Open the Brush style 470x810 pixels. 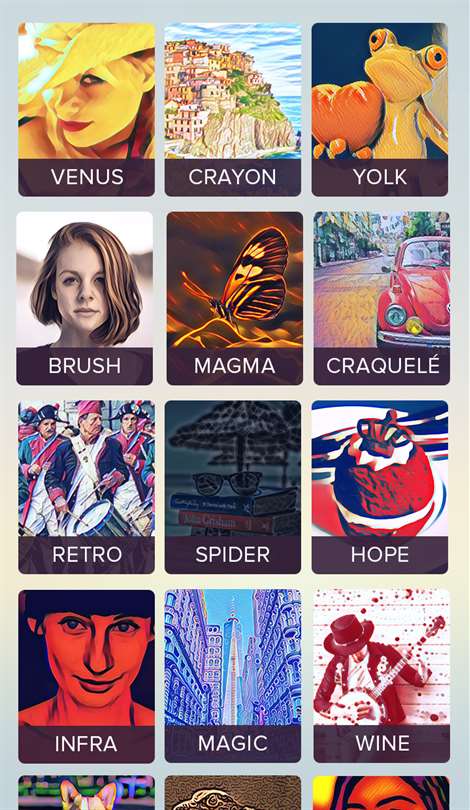(x=85, y=299)
